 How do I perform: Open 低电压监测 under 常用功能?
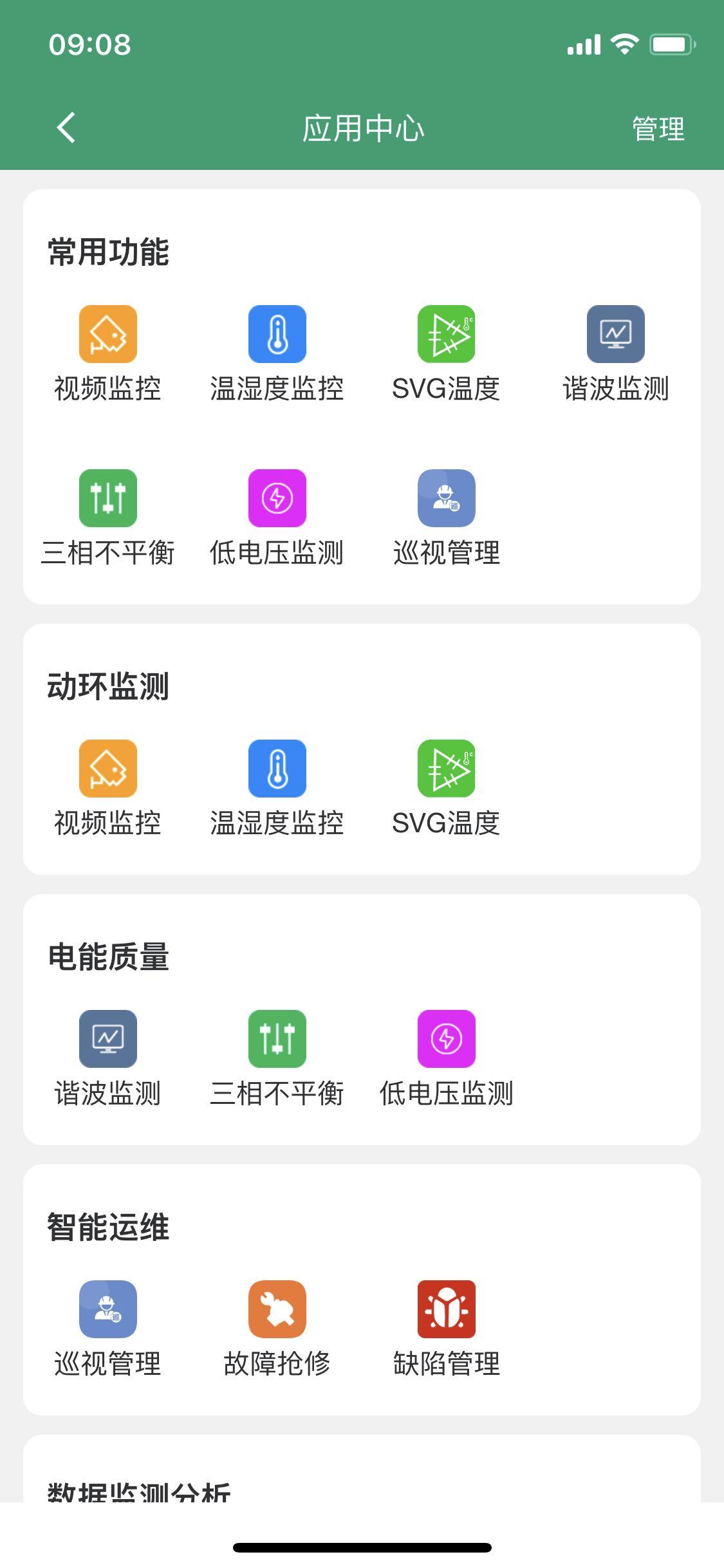click(277, 499)
